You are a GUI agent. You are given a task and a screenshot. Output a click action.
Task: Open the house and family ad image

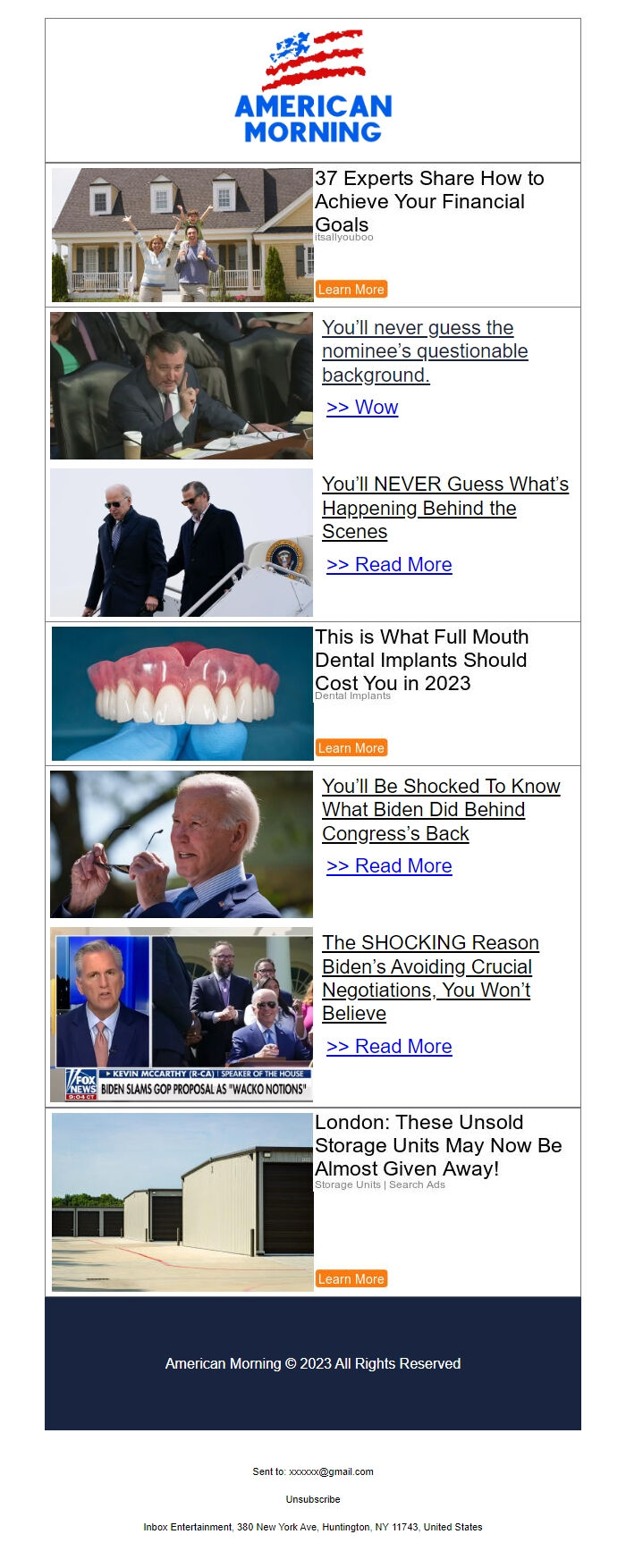182,235
